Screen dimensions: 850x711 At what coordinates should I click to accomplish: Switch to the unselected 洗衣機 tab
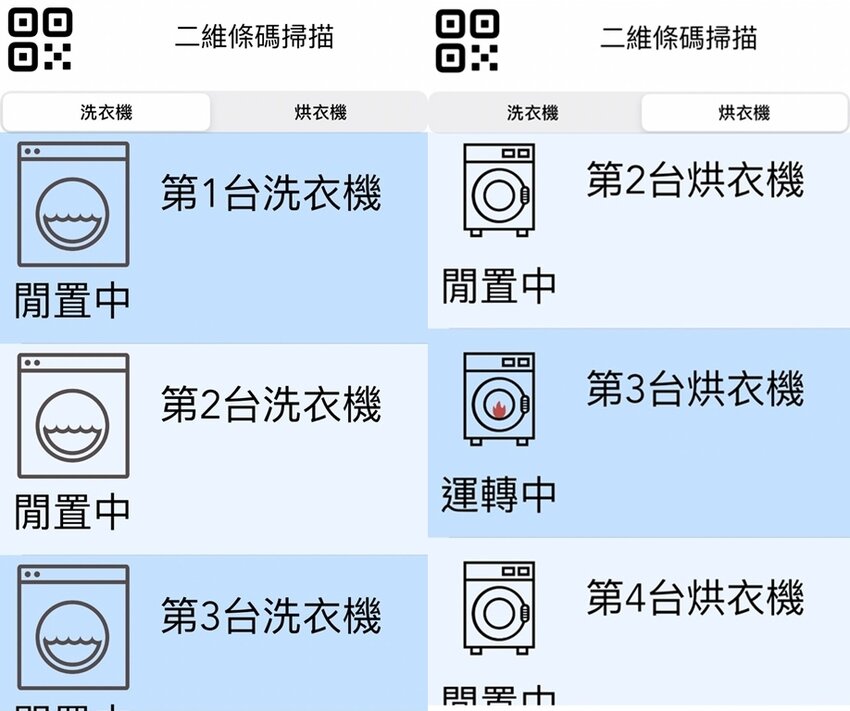[x=533, y=113]
